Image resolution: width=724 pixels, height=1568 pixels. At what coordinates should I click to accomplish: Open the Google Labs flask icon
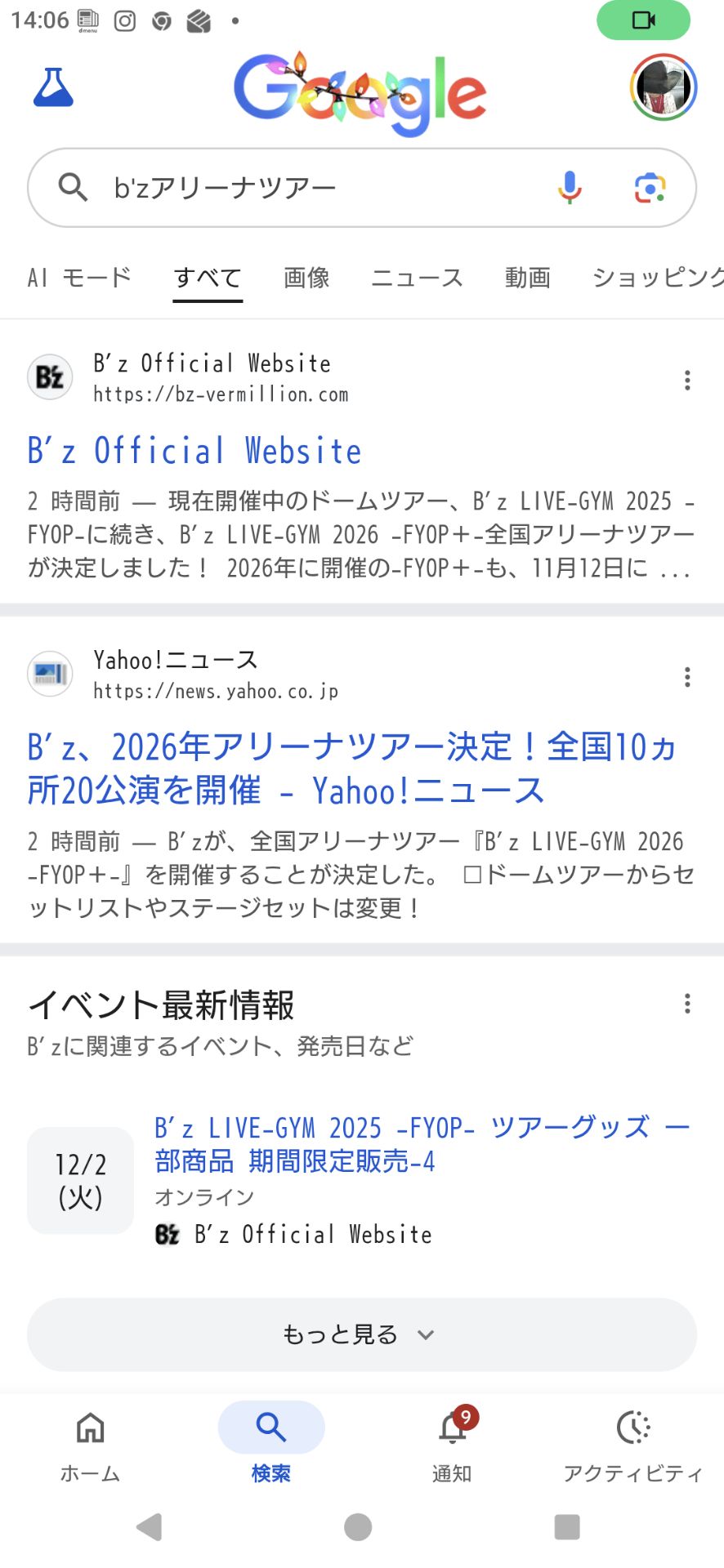(x=53, y=87)
